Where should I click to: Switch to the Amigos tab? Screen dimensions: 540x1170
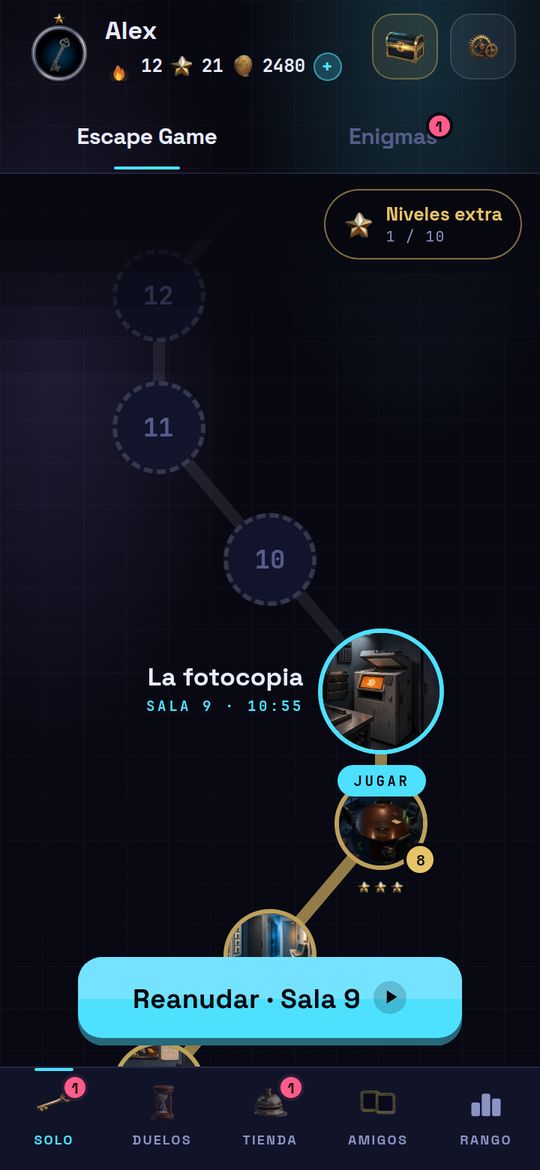[377, 1116]
